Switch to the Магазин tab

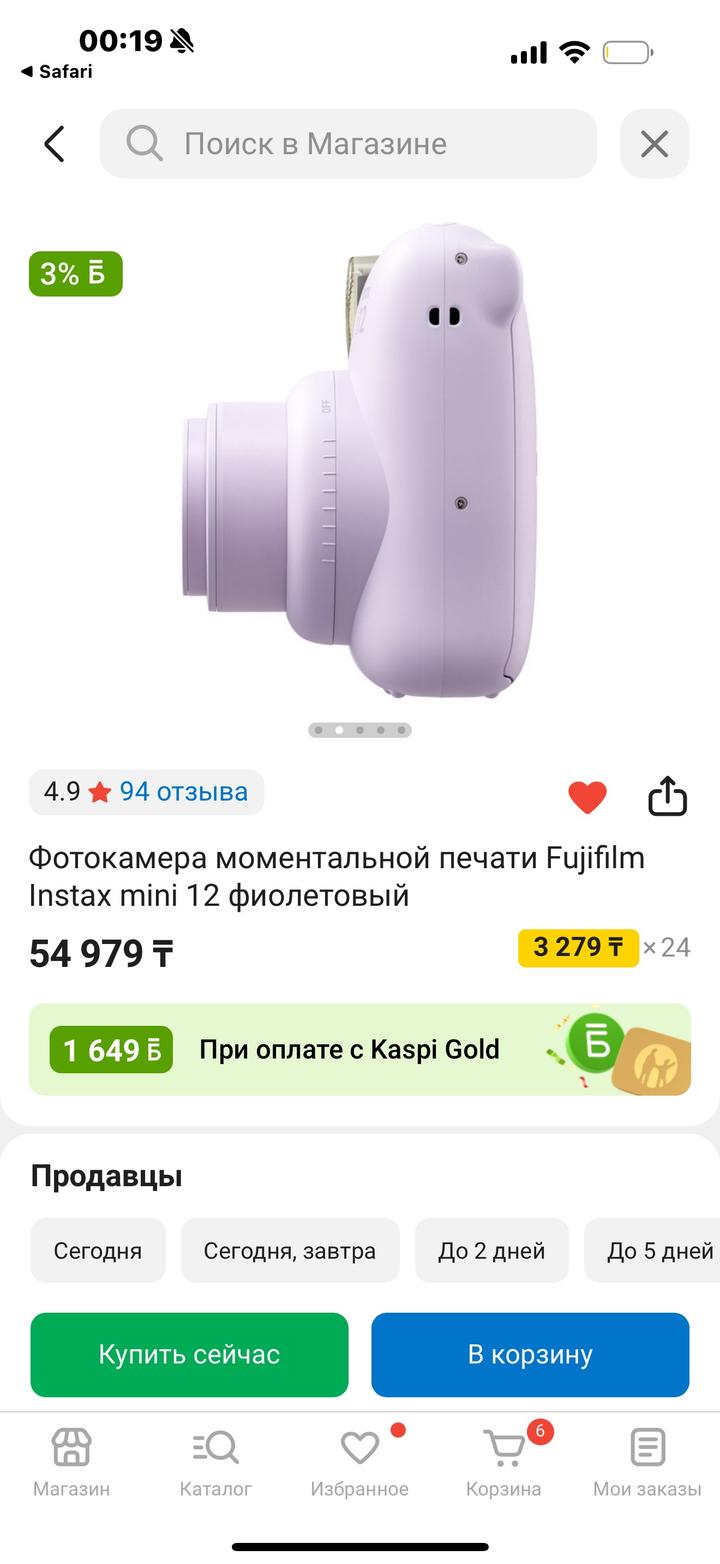pyautogui.click(x=71, y=1460)
